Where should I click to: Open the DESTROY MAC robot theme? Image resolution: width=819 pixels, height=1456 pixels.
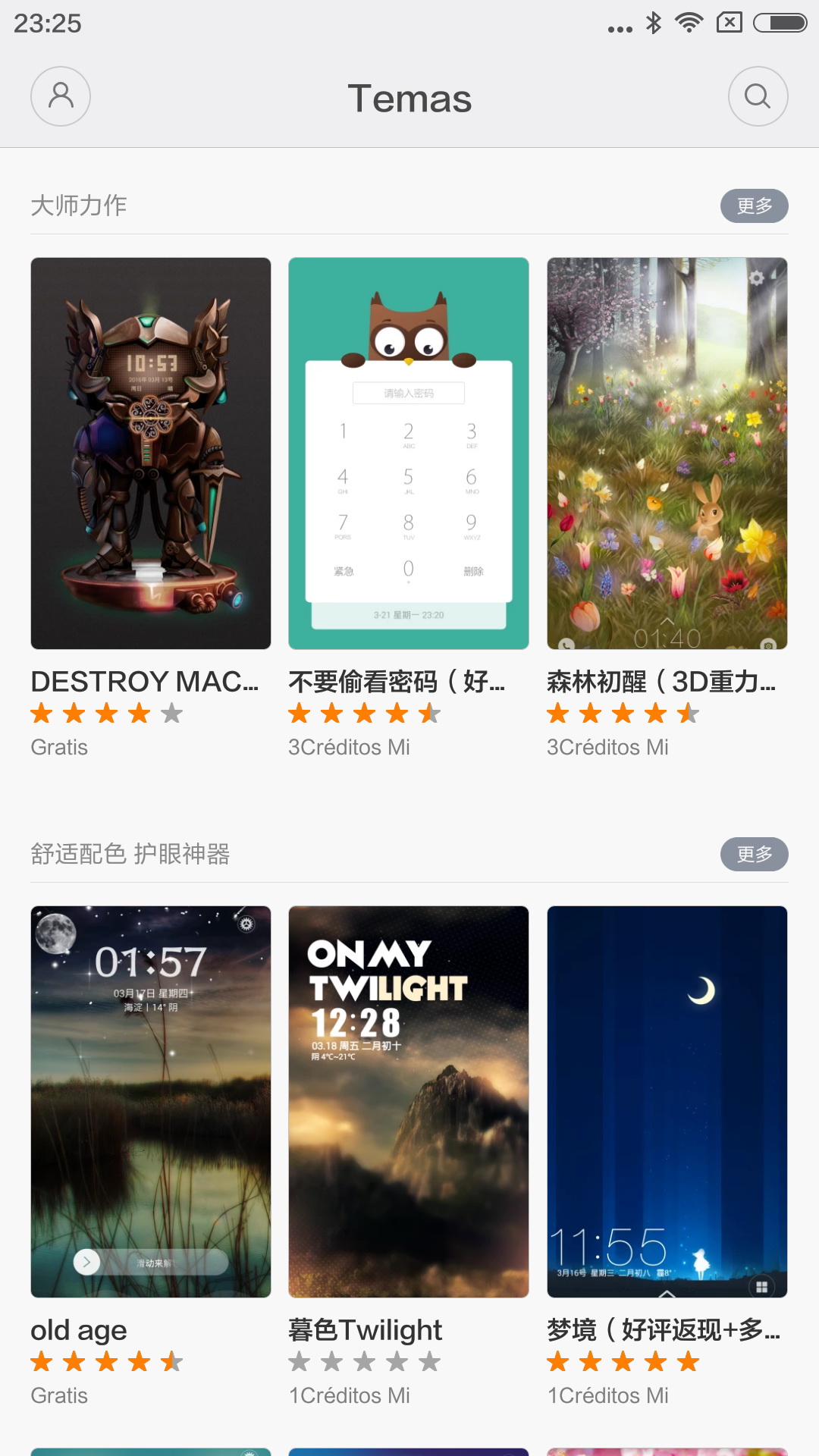point(151,453)
